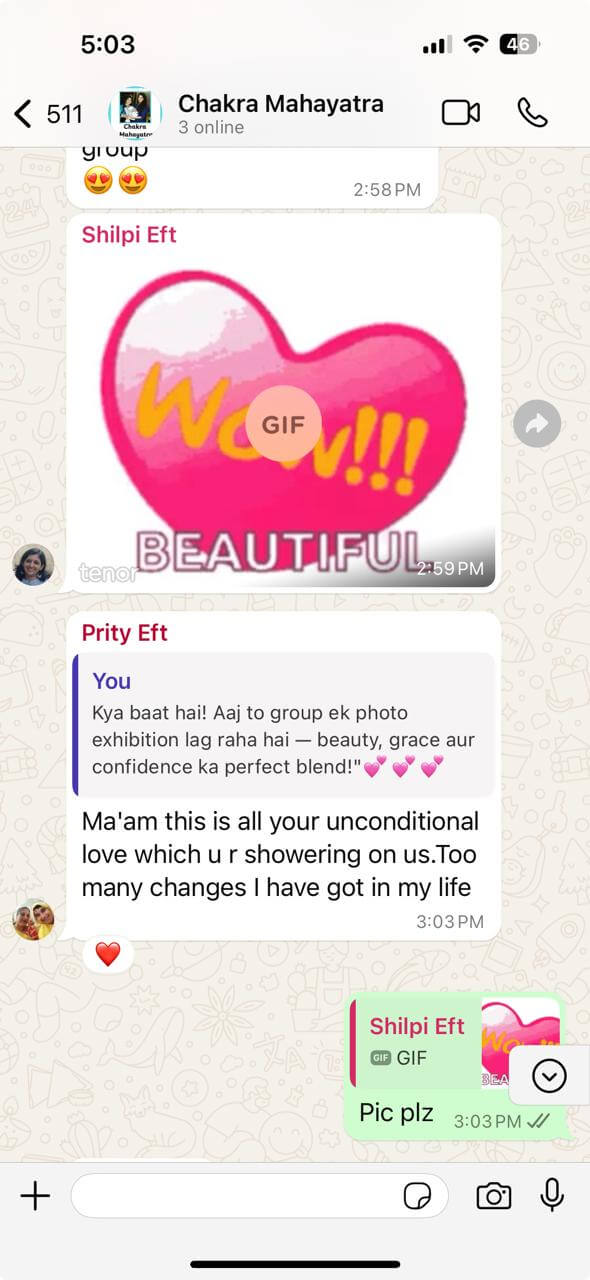Screen dimensions: 590x1280
Task: Open Shilpi Eft's profile picture
Action: [x=33, y=565]
